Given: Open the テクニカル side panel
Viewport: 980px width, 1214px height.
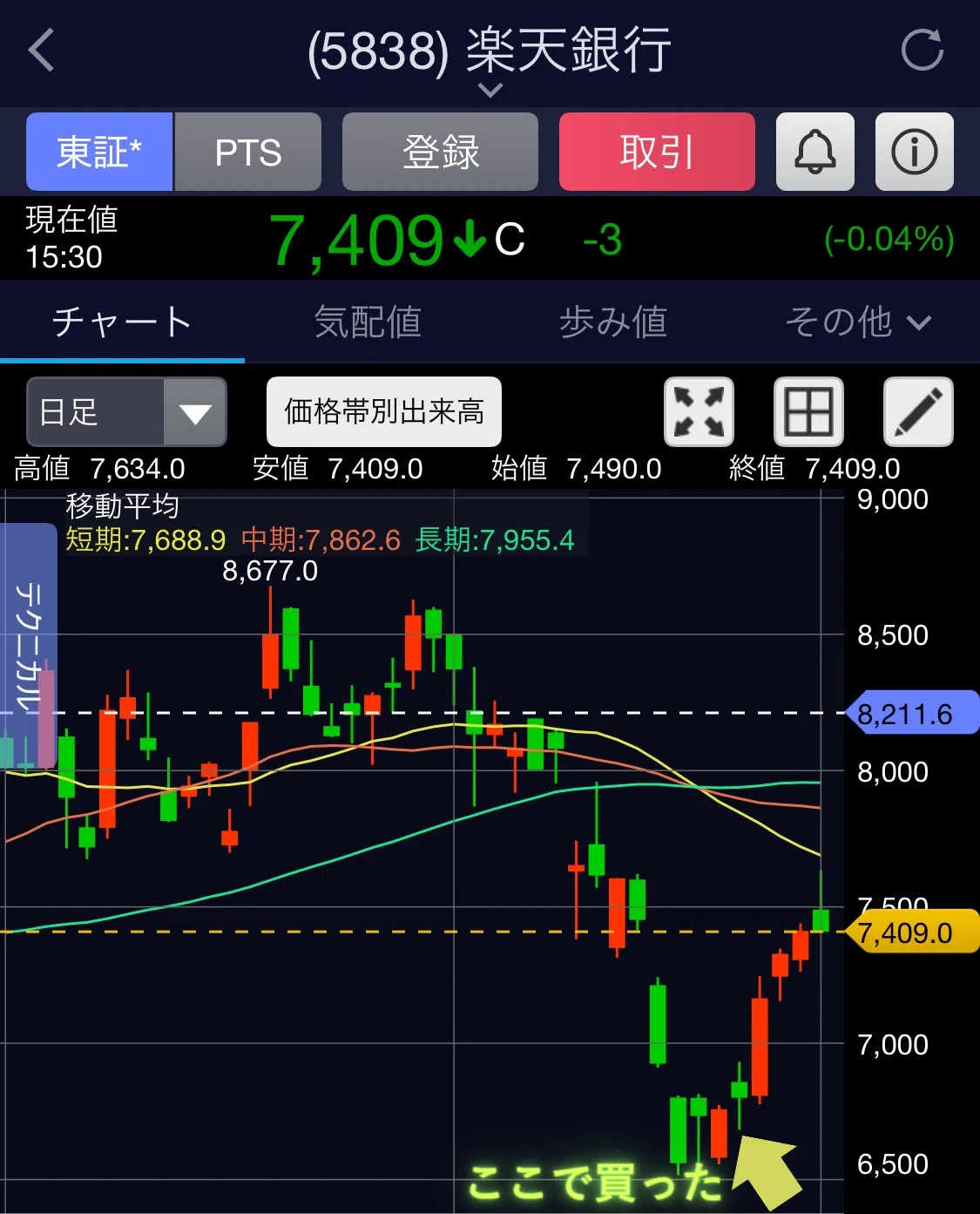Looking at the screenshot, I should tap(29, 646).
